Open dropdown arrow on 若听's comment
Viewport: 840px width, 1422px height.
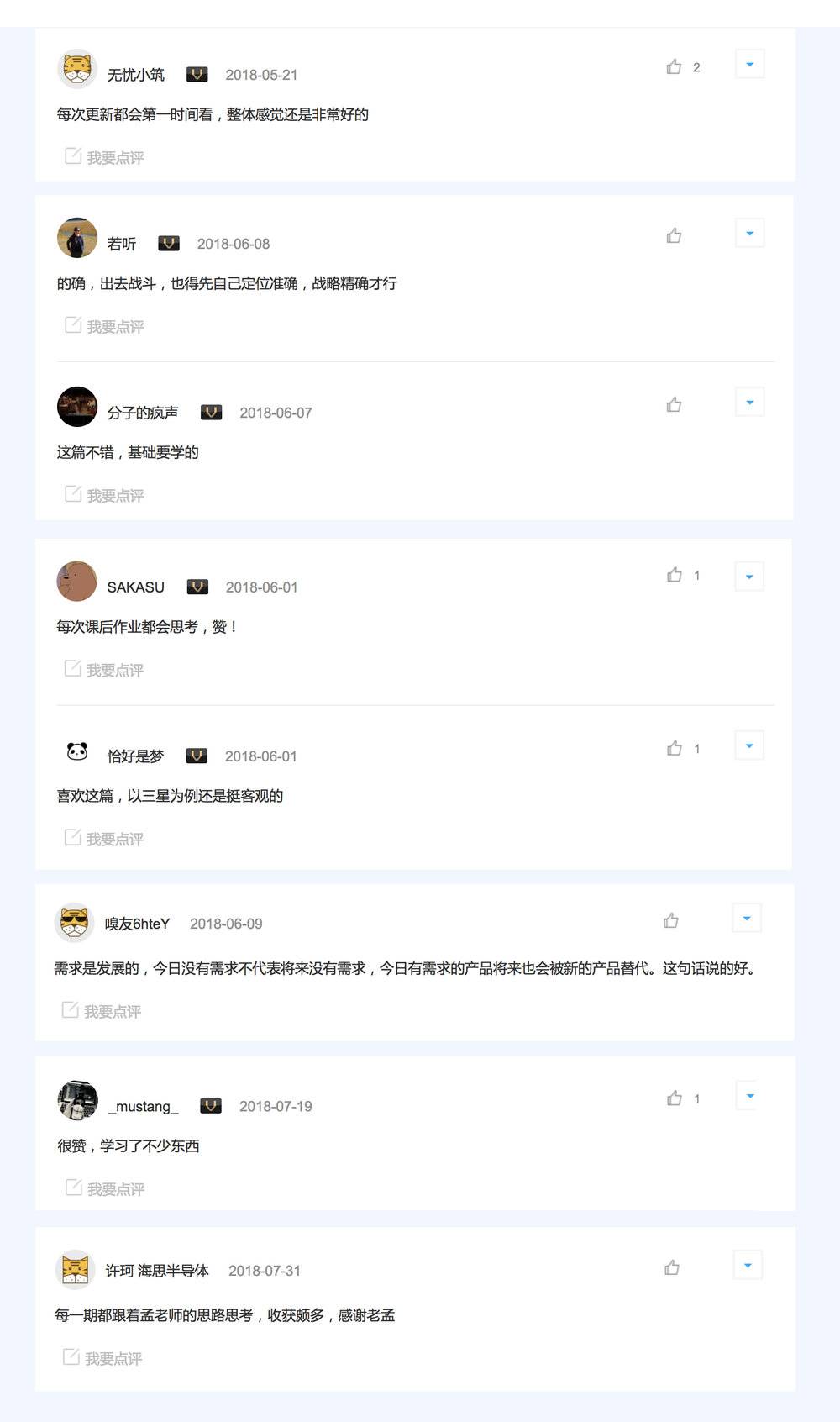click(749, 234)
